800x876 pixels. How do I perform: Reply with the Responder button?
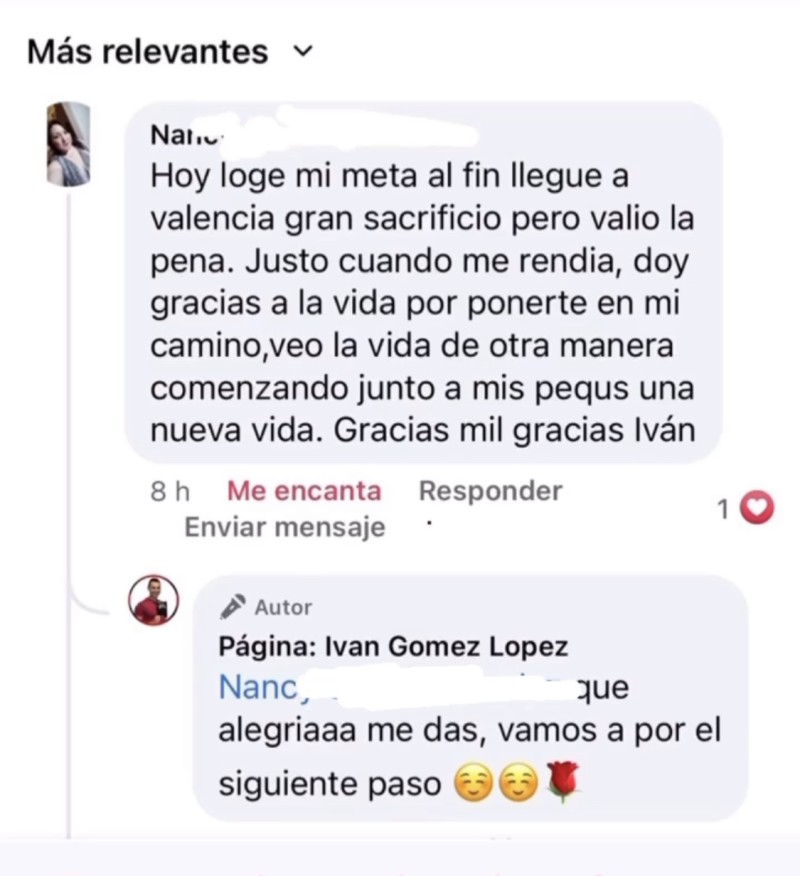(x=490, y=491)
